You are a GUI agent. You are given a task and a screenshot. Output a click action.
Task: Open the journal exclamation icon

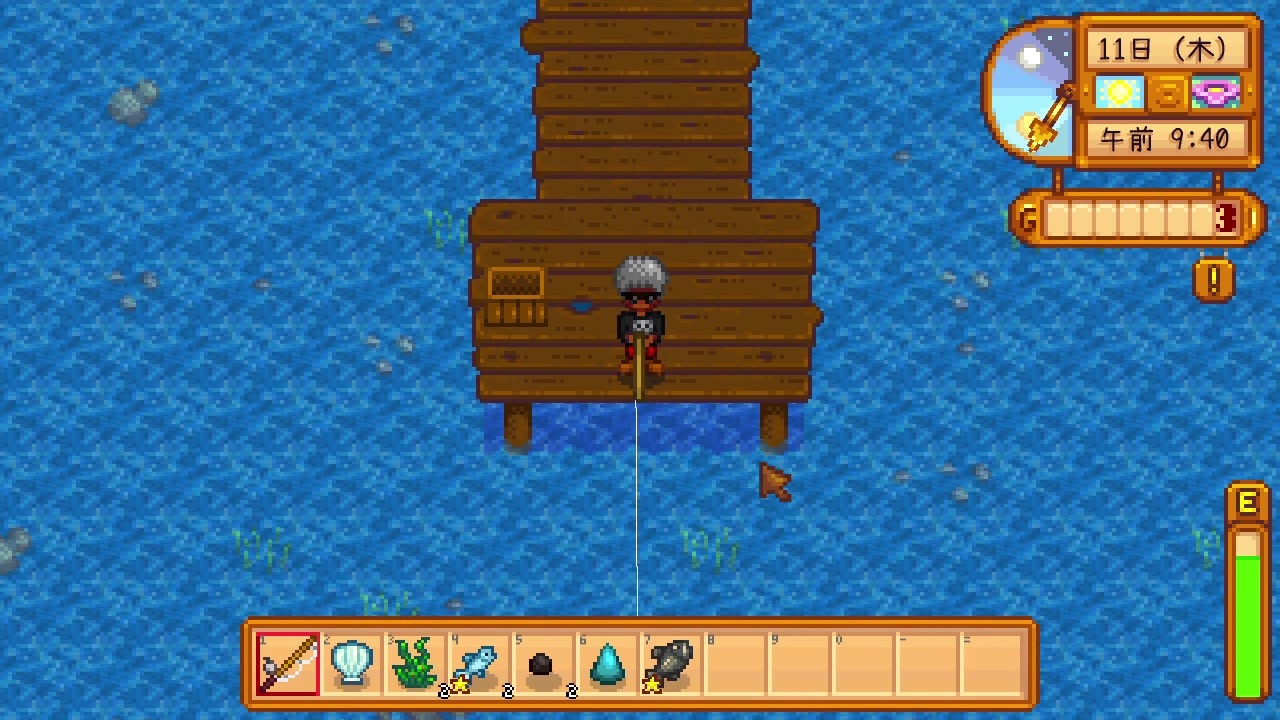(x=1213, y=281)
